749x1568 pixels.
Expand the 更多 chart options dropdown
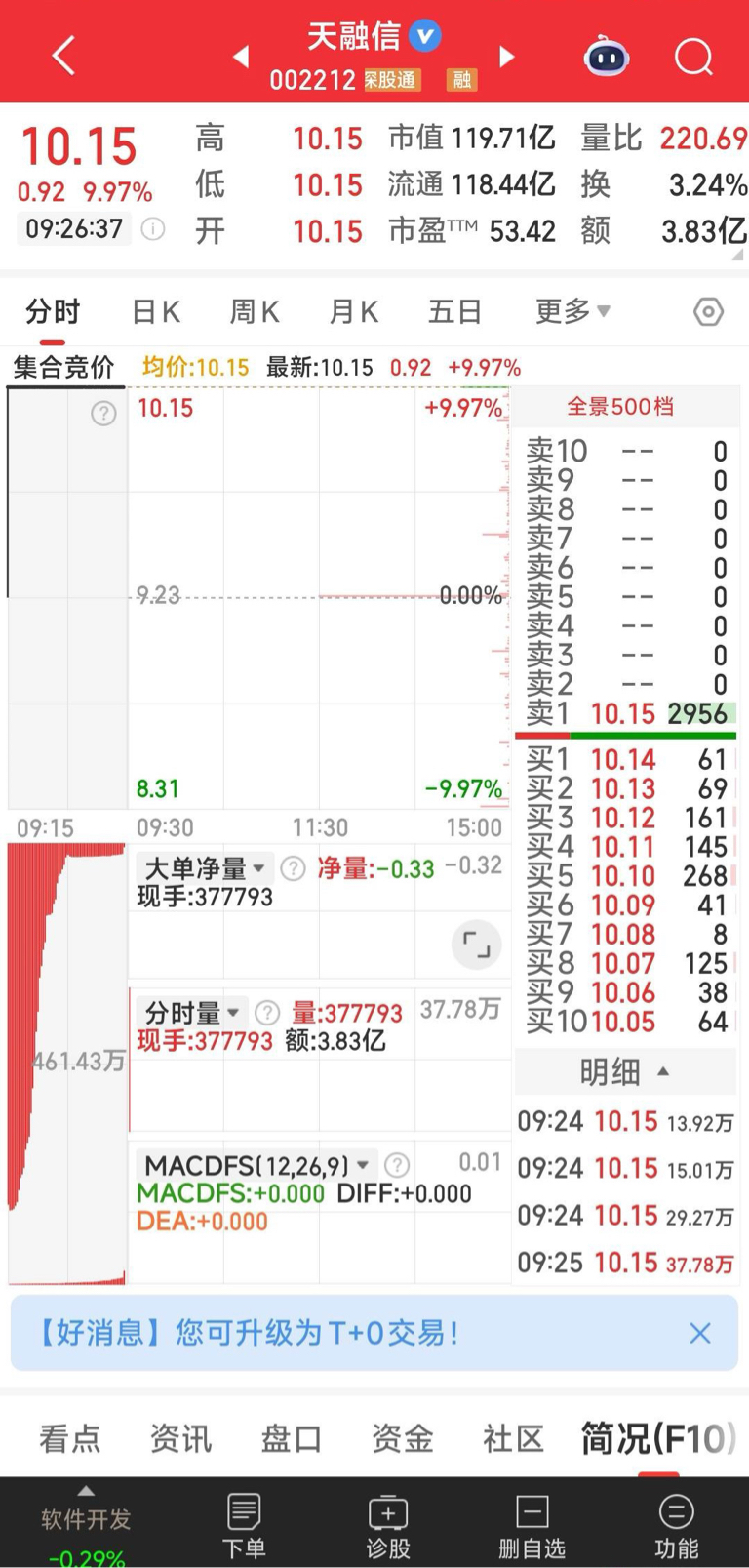(x=572, y=311)
